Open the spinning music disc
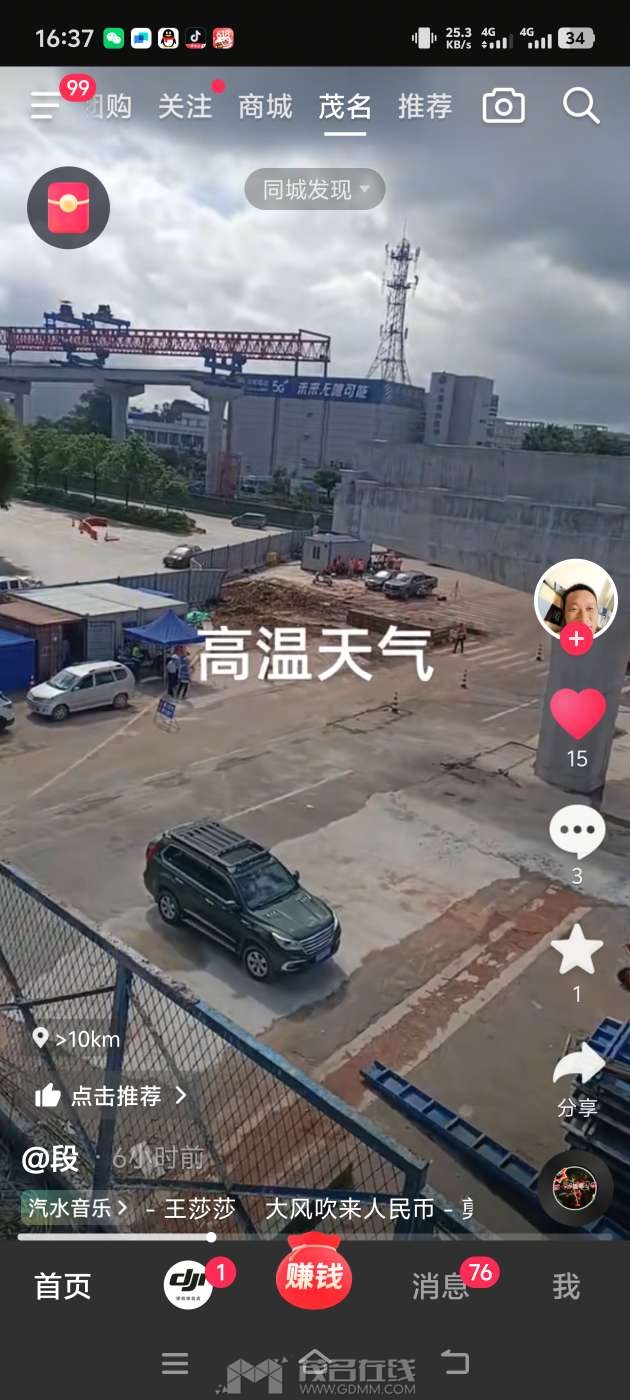 (x=575, y=1188)
